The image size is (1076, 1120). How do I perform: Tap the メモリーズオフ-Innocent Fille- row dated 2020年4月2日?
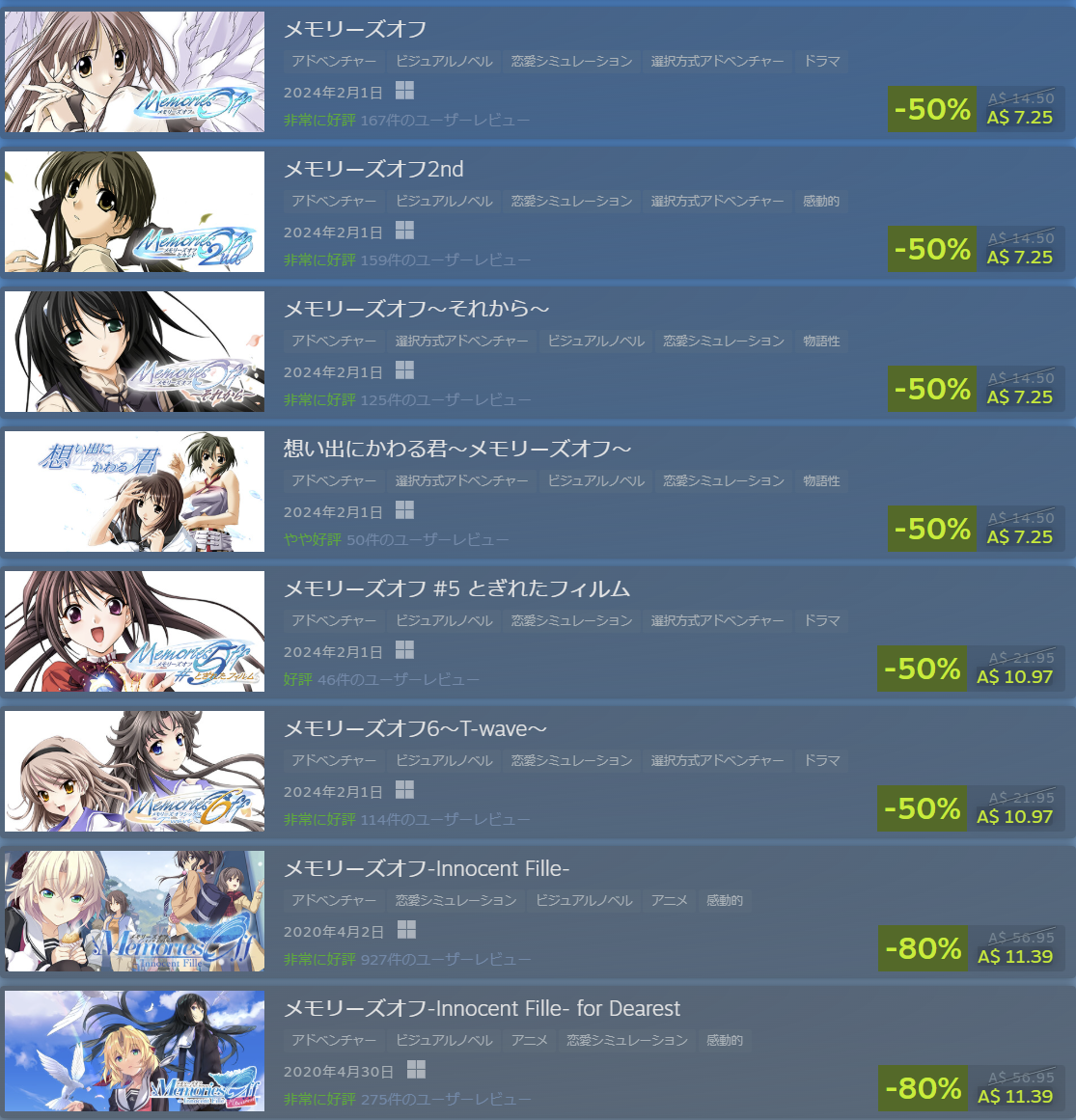coord(538,912)
